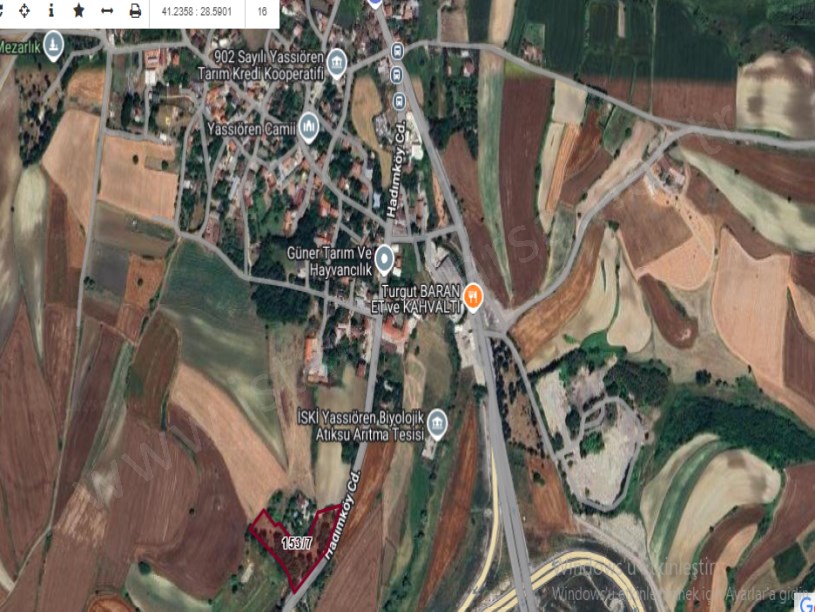Screen dimensions: 815x612
Task: Open 902 Sayılı Tarım Kredi Kooperatifi marker
Action: (x=337, y=64)
